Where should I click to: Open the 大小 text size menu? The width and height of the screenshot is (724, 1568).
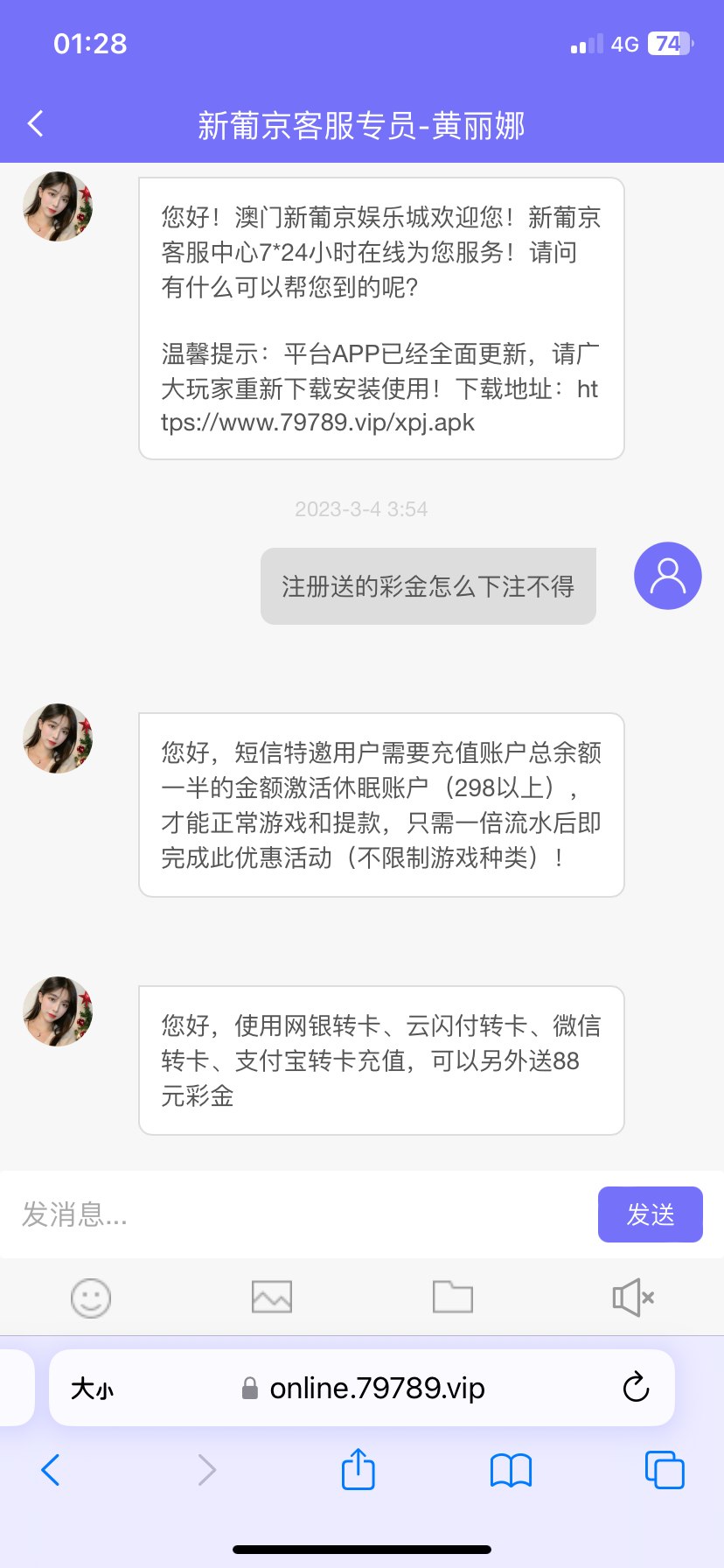pos(92,1389)
